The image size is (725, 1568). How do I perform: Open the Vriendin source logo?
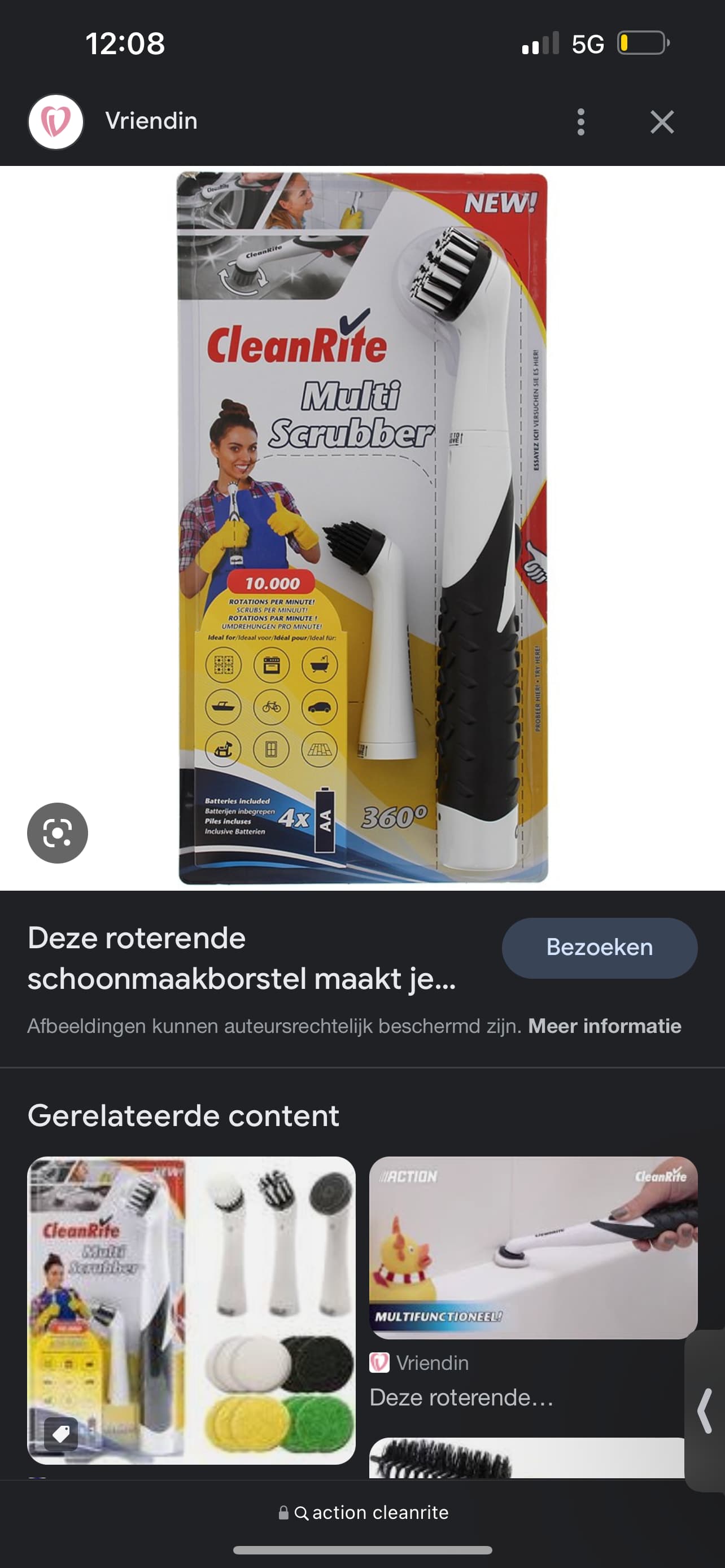click(x=55, y=122)
